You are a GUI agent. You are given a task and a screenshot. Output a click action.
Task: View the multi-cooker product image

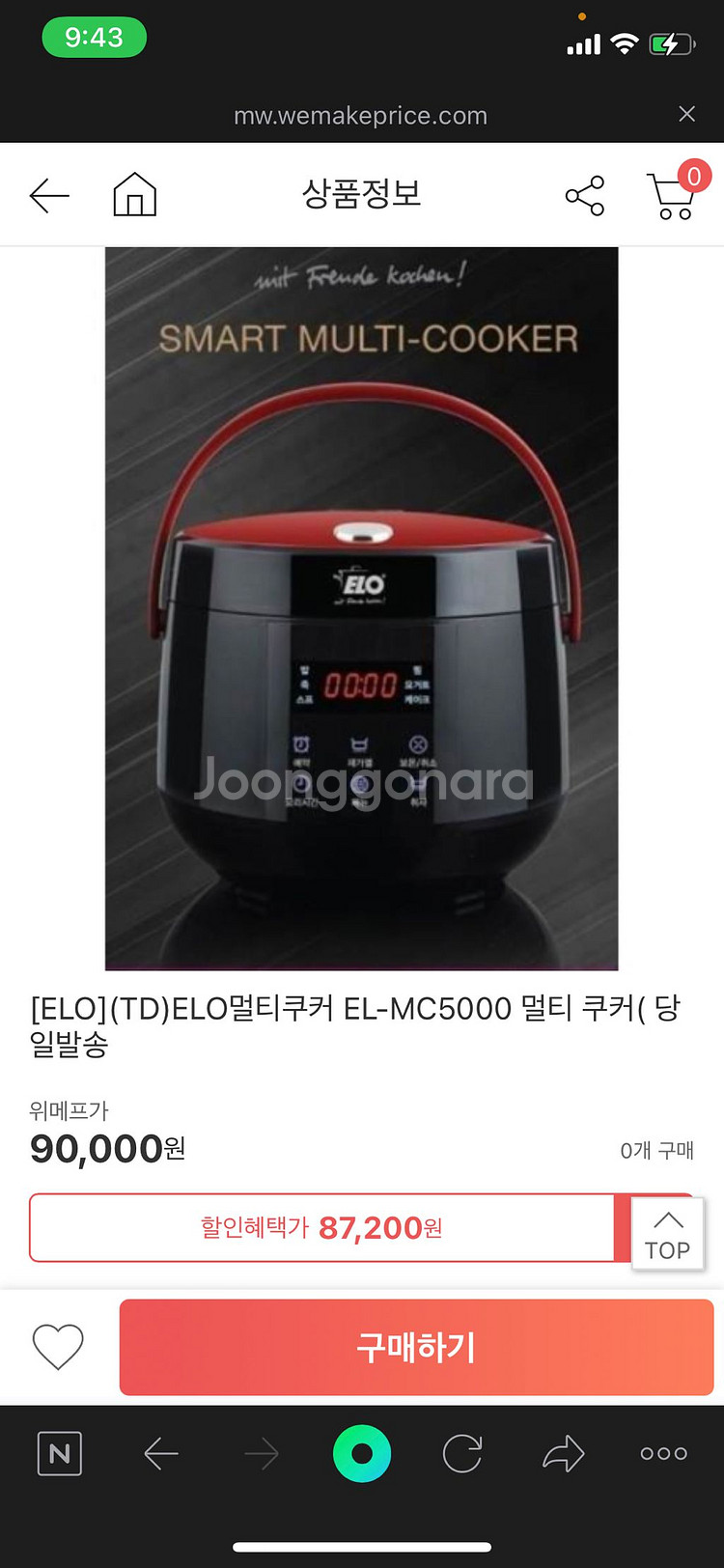pyautogui.click(x=361, y=608)
